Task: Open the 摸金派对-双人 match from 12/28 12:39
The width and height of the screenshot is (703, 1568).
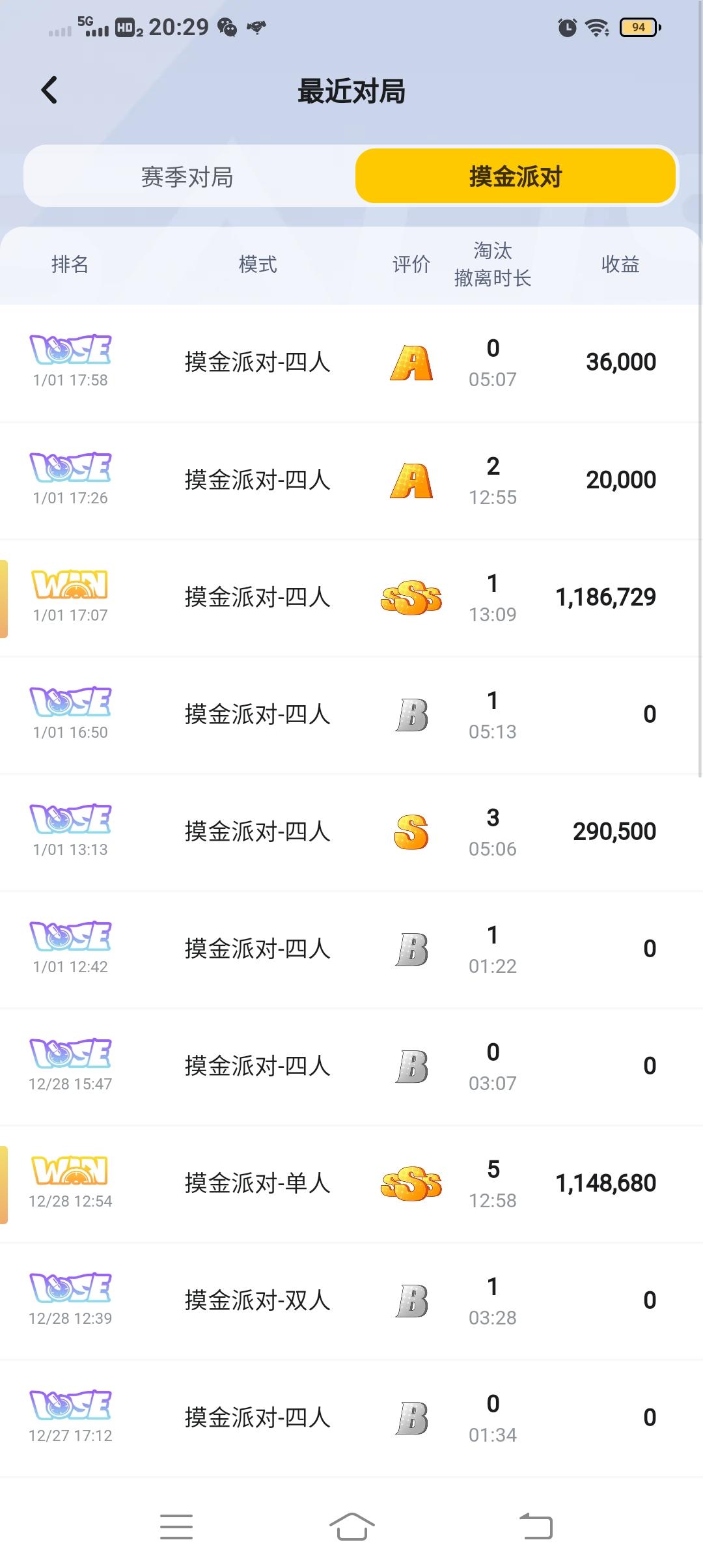Action: click(x=351, y=1301)
